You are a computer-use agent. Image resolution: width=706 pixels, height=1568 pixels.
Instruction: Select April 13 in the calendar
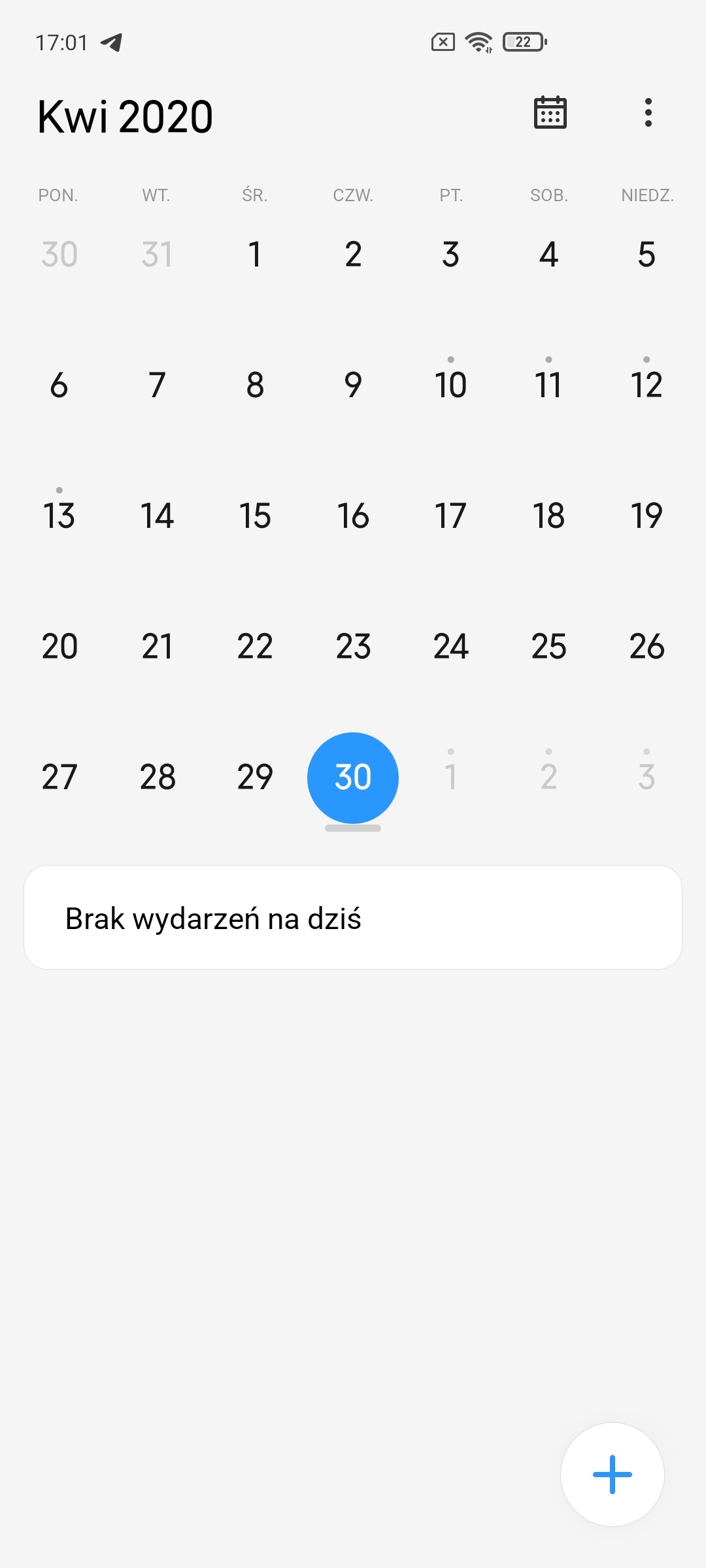[x=59, y=515]
